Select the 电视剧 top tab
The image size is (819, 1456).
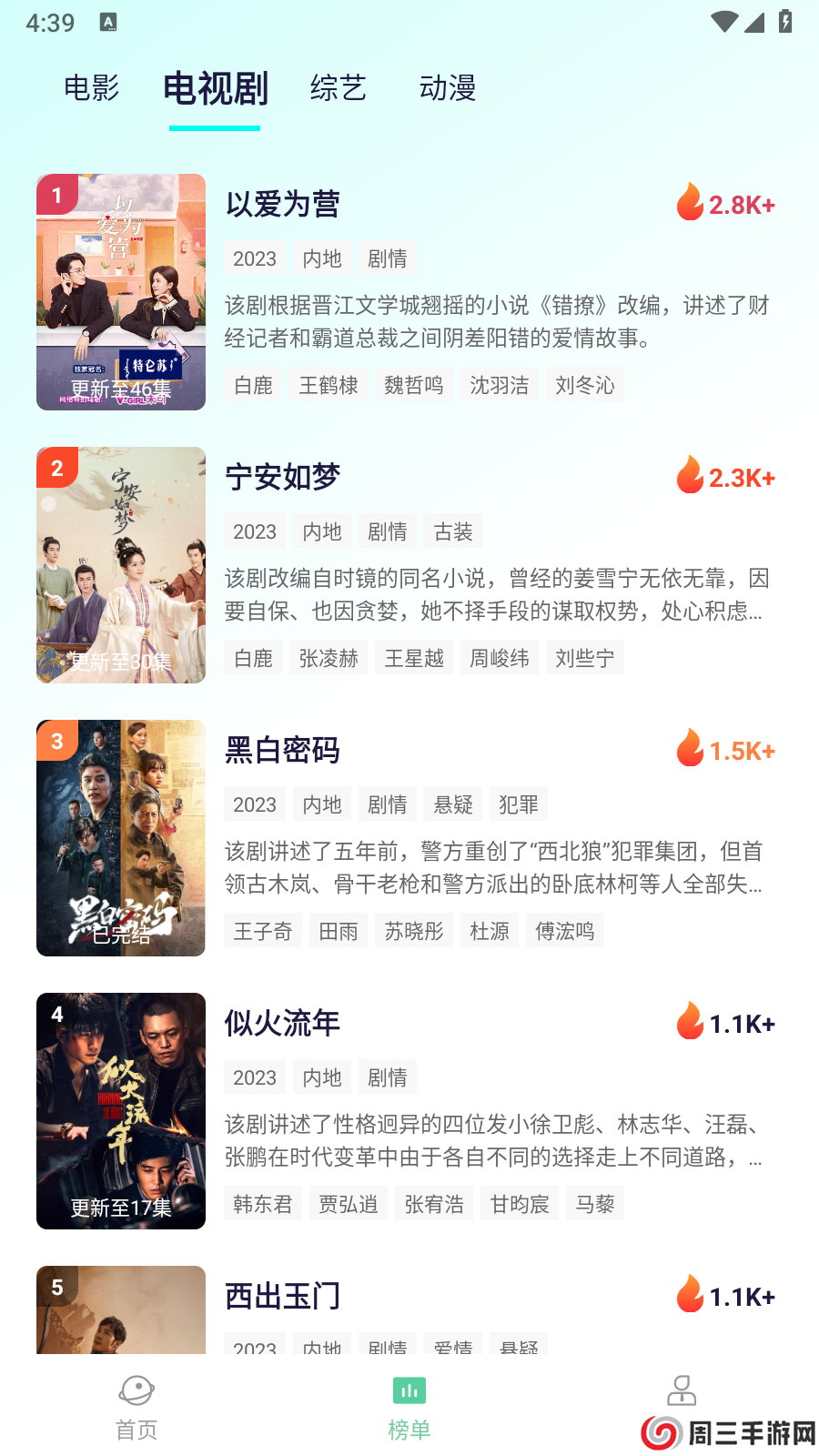(x=216, y=88)
